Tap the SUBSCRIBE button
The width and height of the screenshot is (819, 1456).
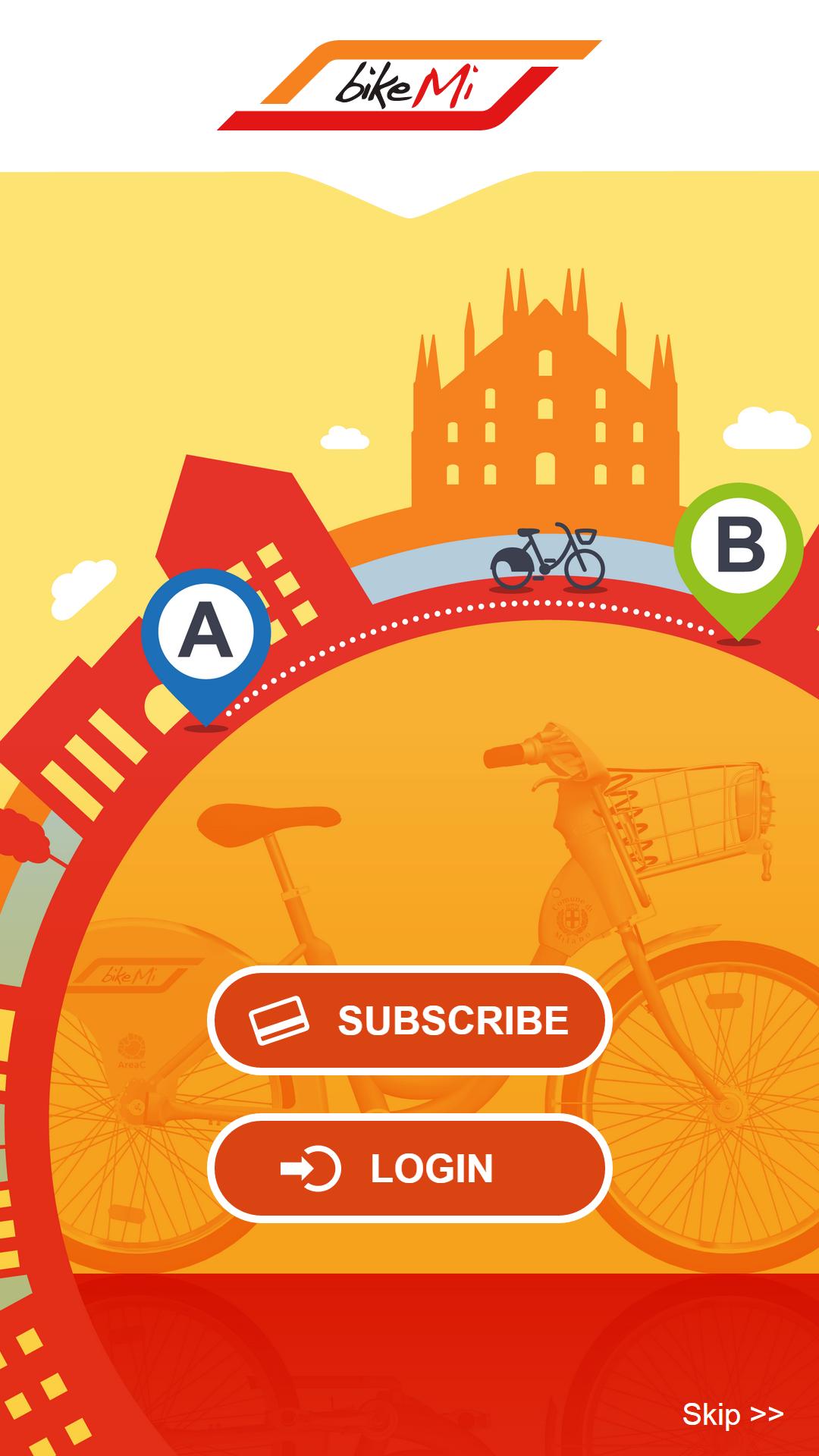409,1020
